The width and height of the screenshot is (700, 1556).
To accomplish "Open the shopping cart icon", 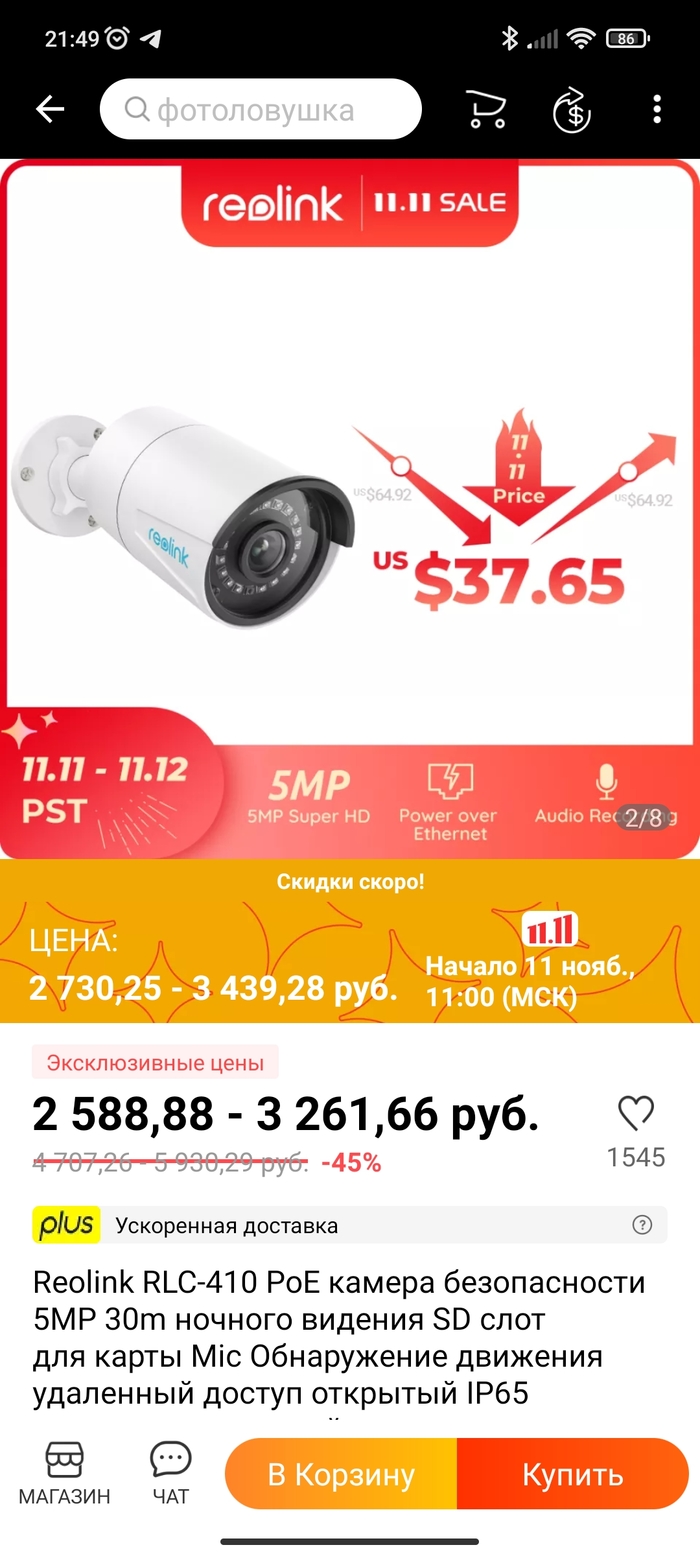I will coord(487,110).
